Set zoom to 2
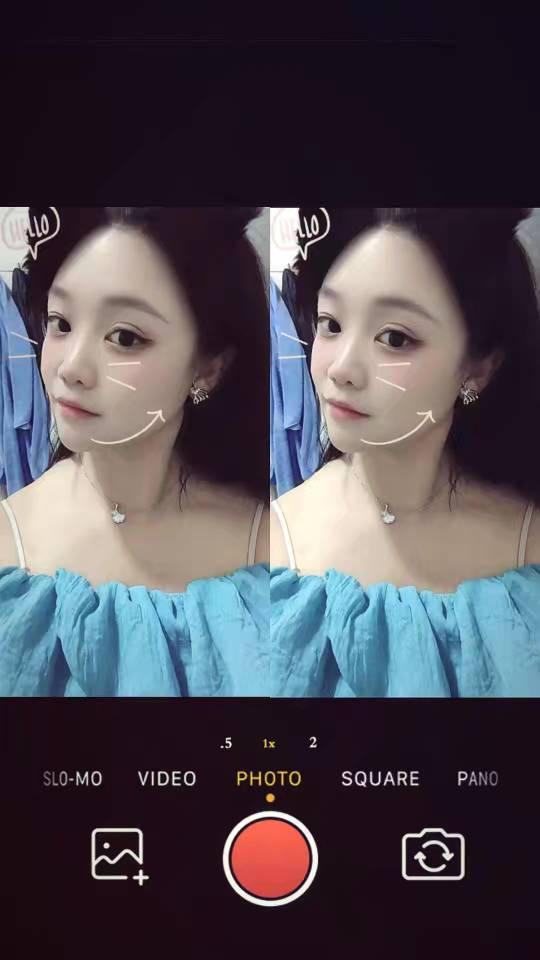 coord(313,743)
